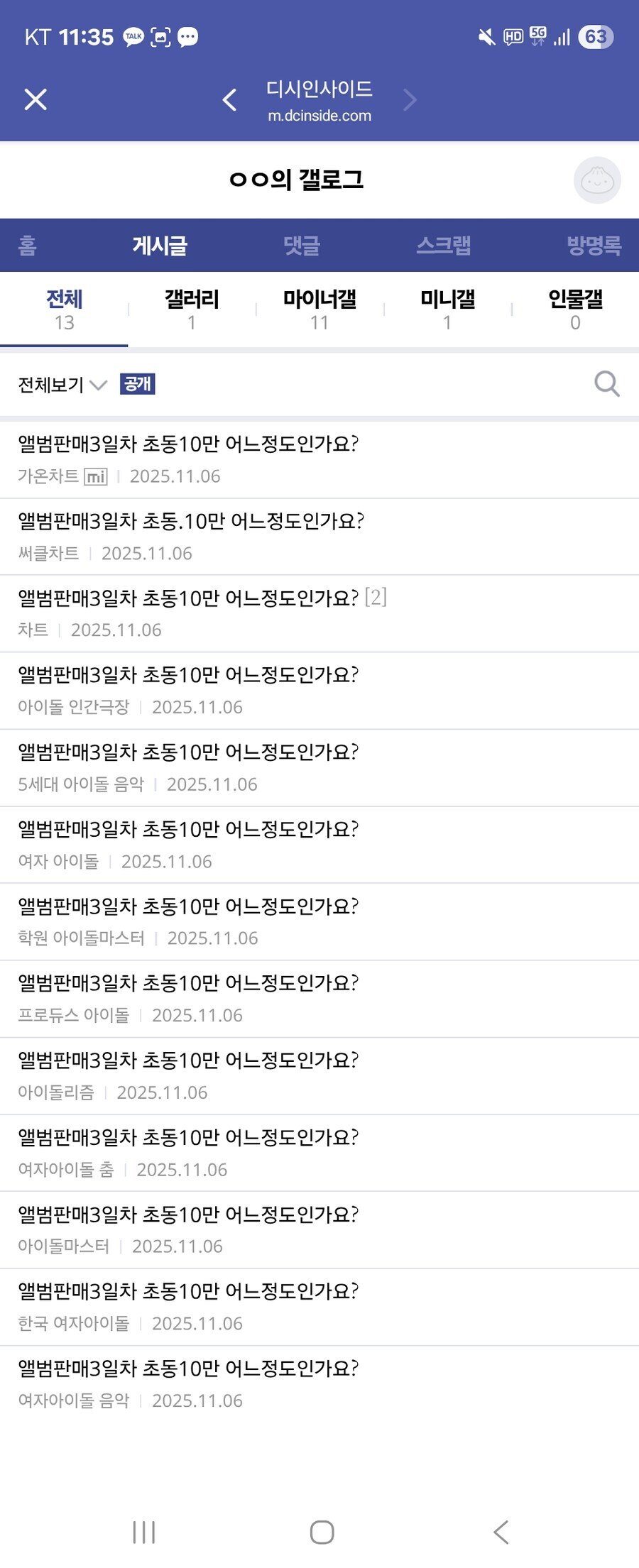Filter posts by 마이너갤
Screen dimensions: 639x1568
(319, 309)
